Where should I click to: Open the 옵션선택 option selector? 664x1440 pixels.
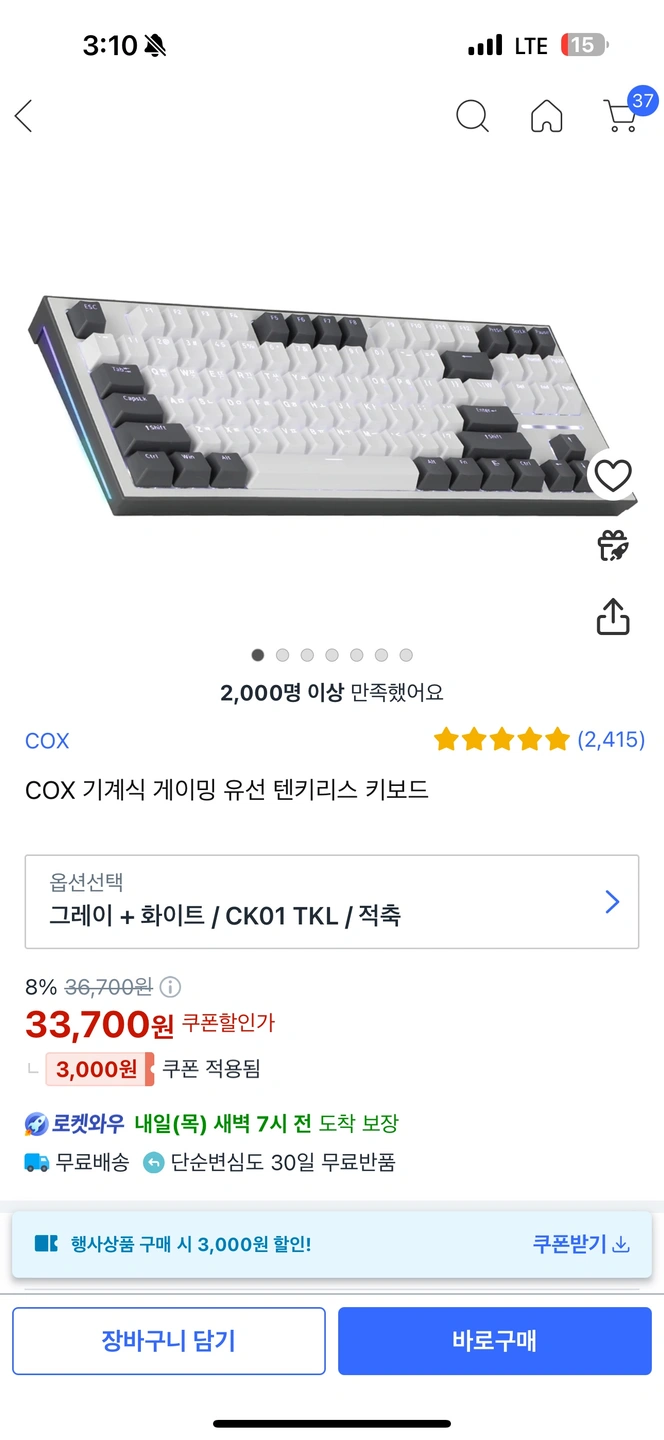332,901
